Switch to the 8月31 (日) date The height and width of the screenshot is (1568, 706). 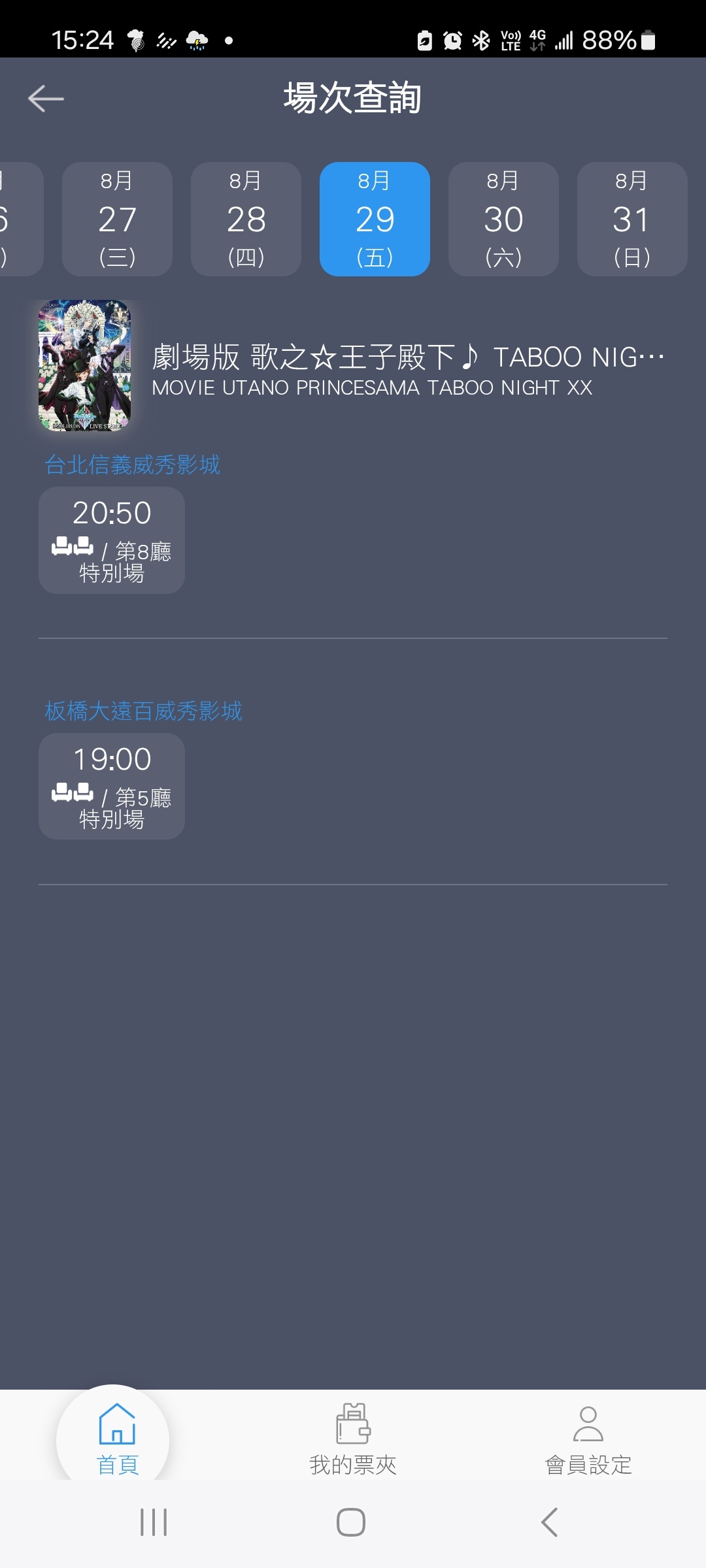pyautogui.click(x=631, y=219)
